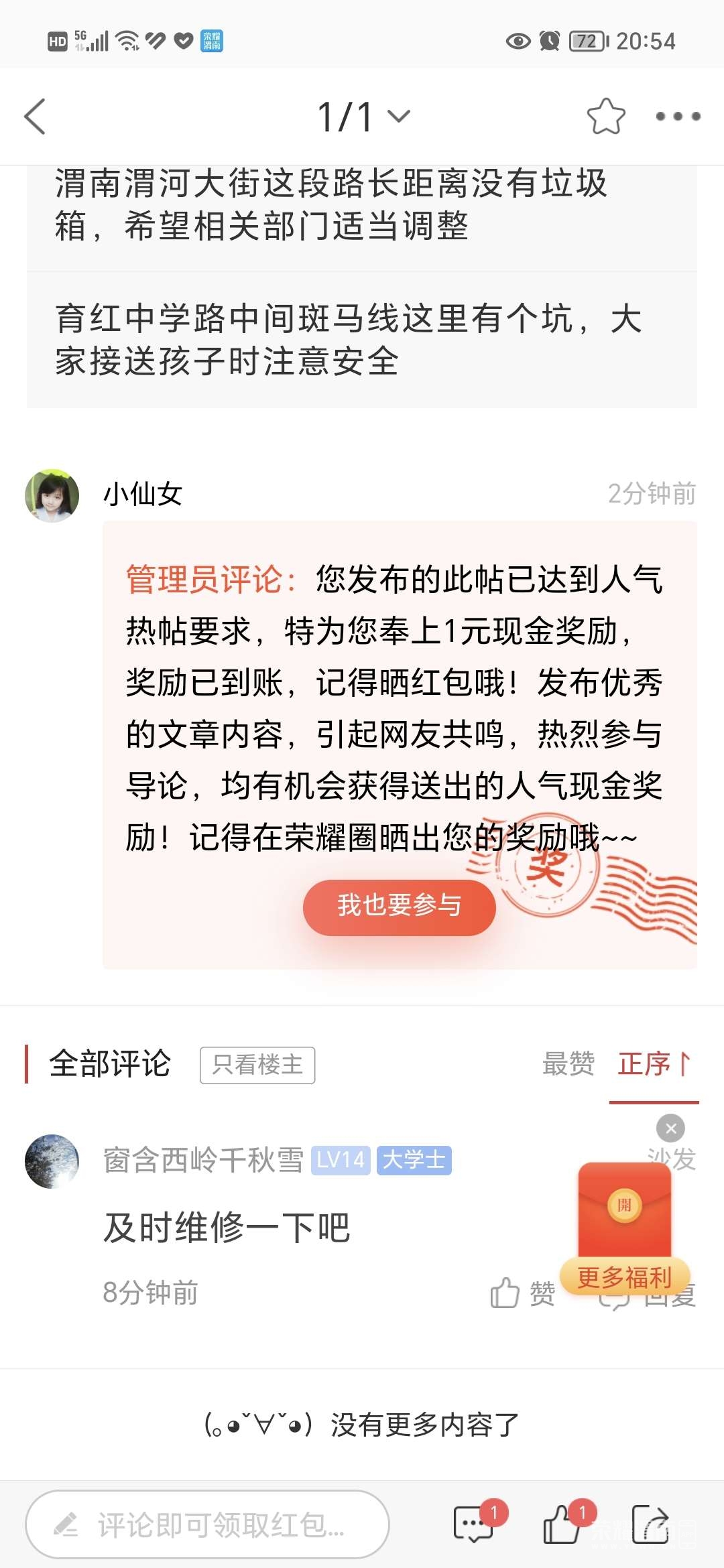Filter comments with 只看楼主

pyautogui.click(x=257, y=1065)
